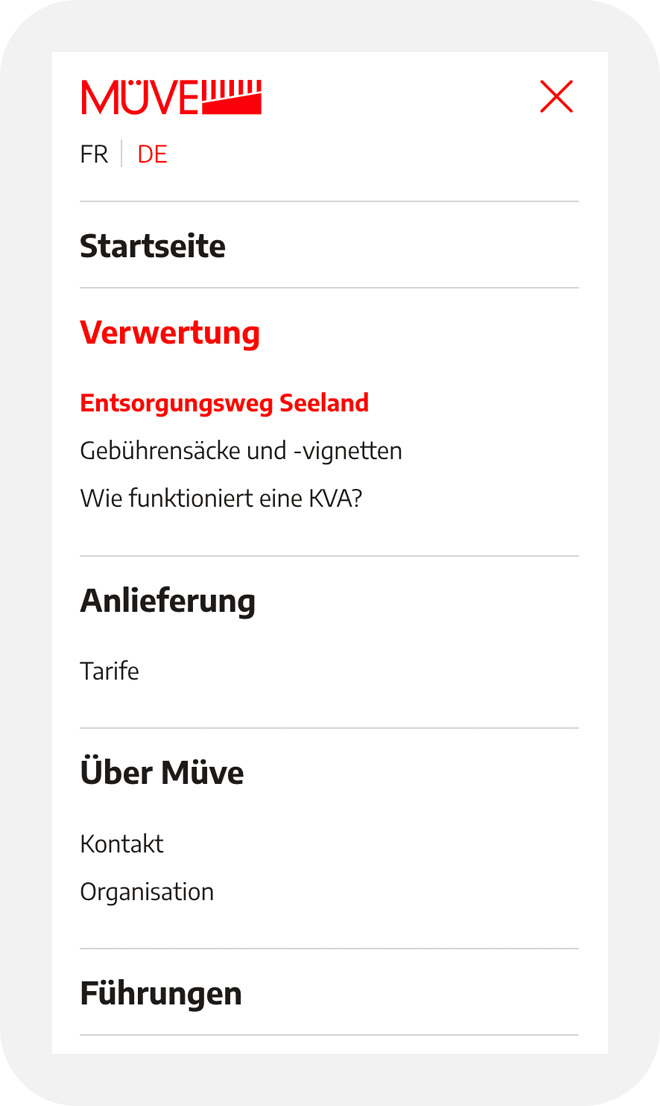View the Tarife page
The height and width of the screenshot is (1106, 660).
[109, 671]
